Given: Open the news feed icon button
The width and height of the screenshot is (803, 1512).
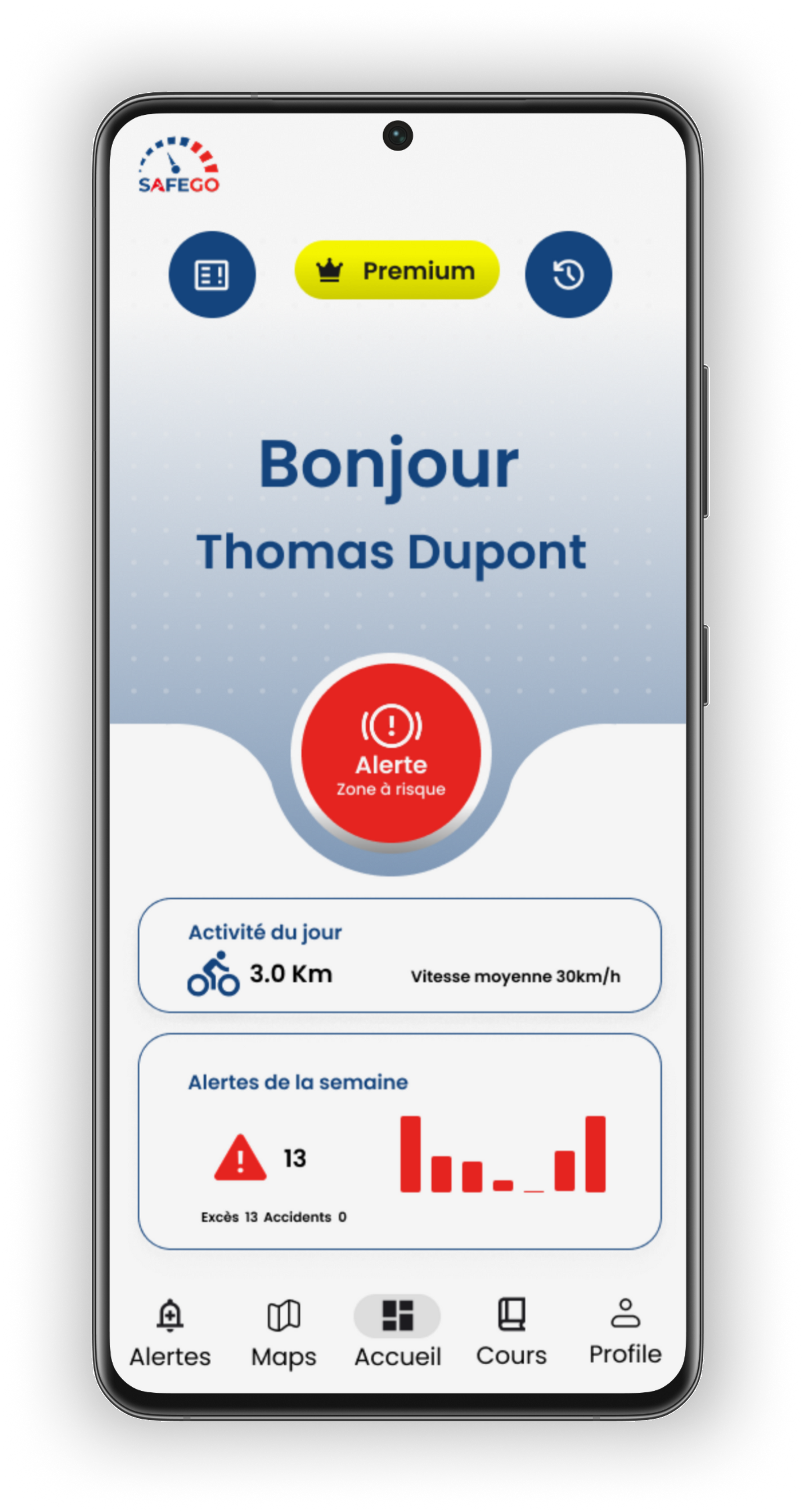Looking at the screenshot, I should [212, 274].
